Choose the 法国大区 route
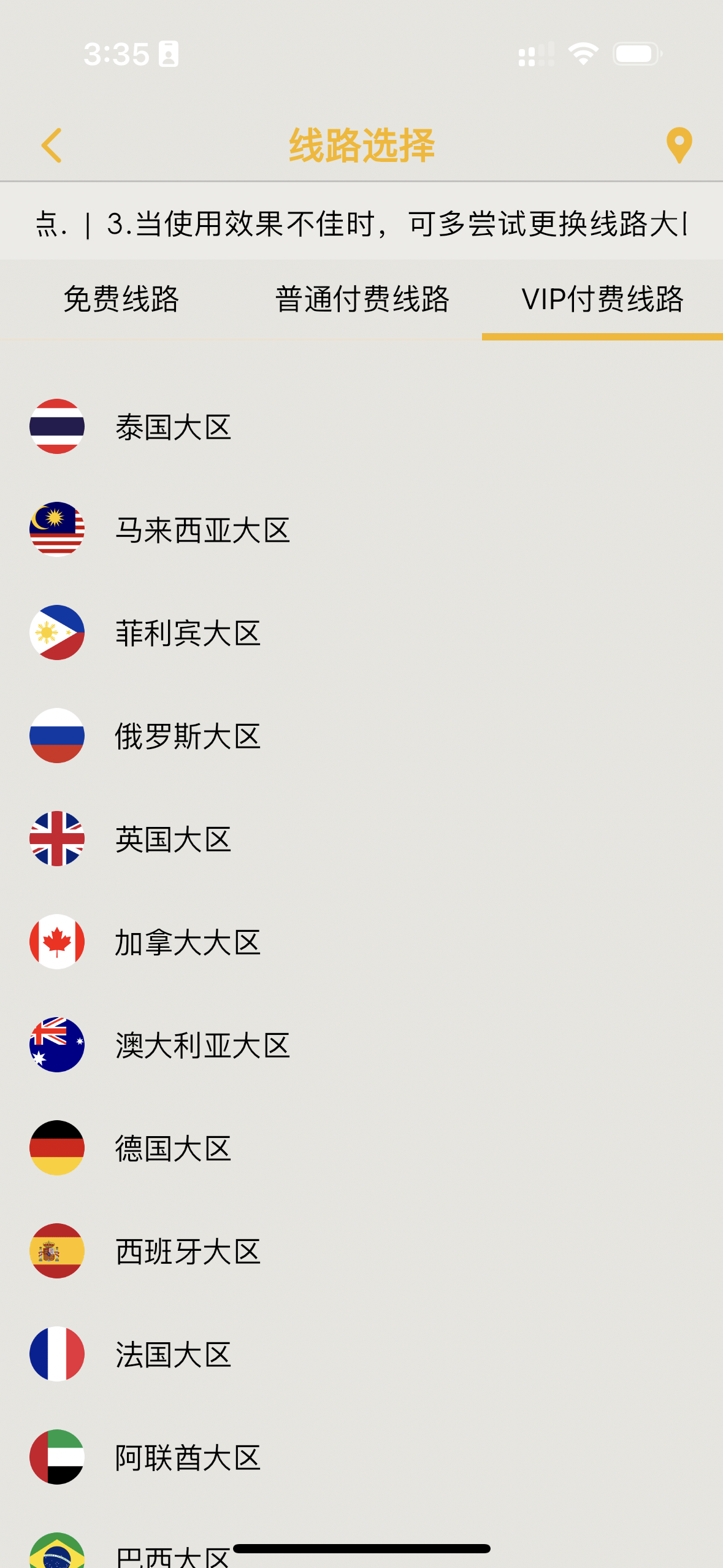 tap(173, 1355)
